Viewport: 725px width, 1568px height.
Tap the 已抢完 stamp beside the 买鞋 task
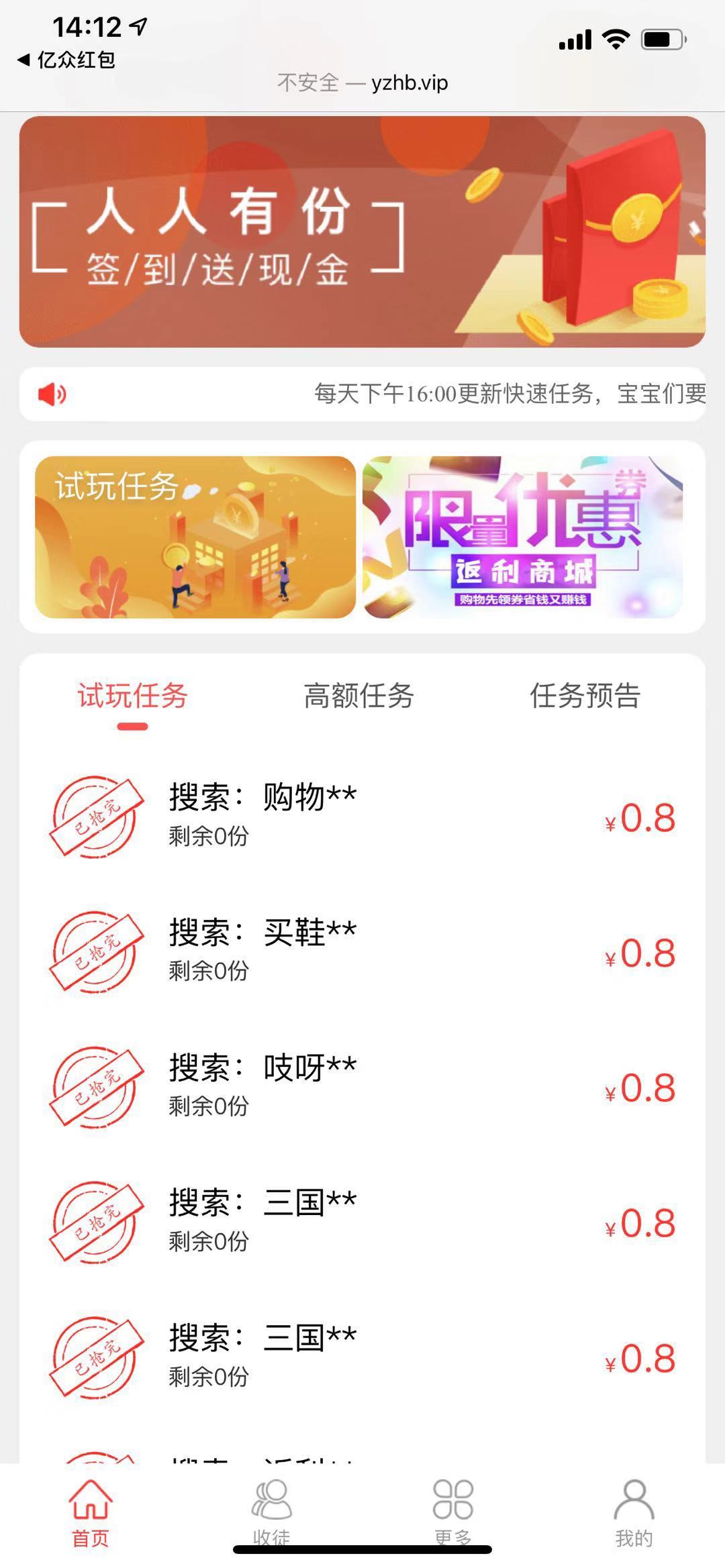click(x=96, y=951)
